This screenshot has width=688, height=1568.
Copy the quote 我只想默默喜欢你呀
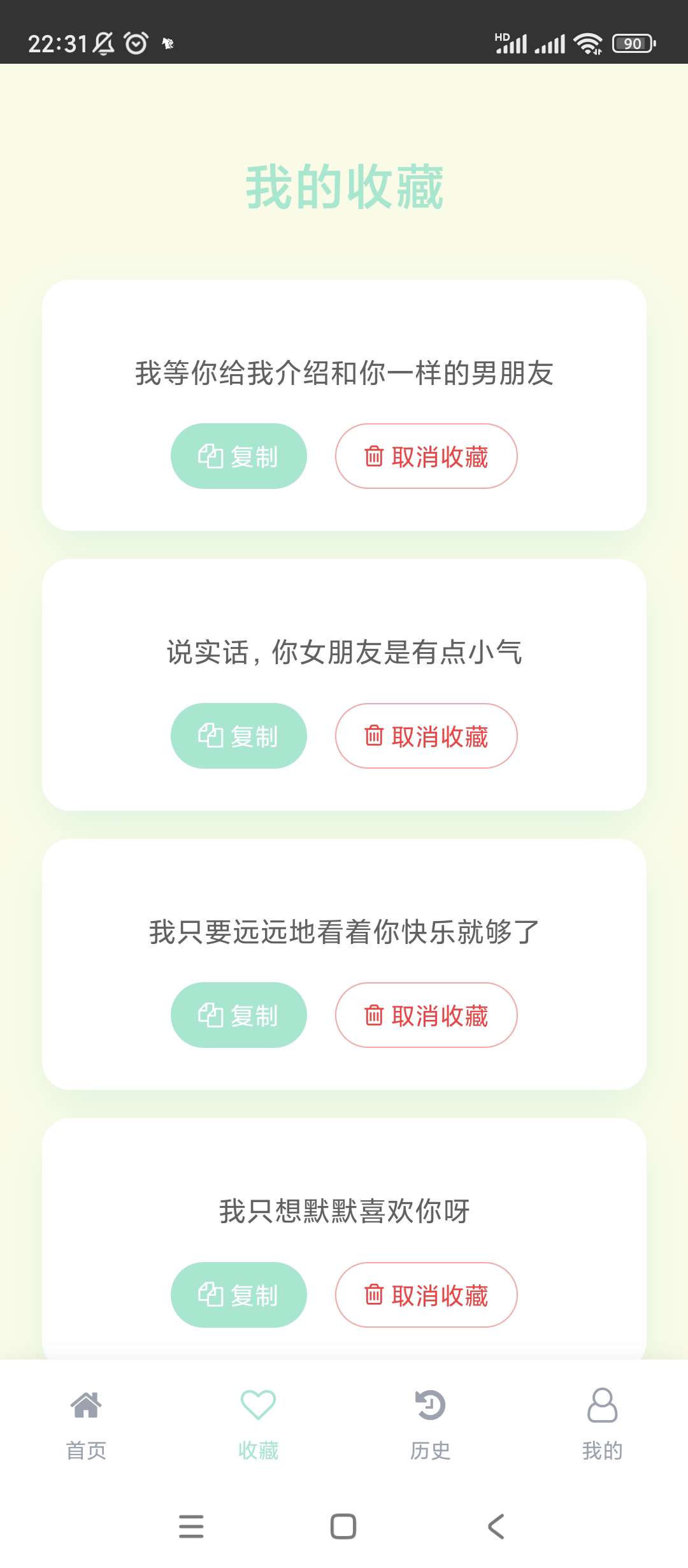pos(238,1295)
